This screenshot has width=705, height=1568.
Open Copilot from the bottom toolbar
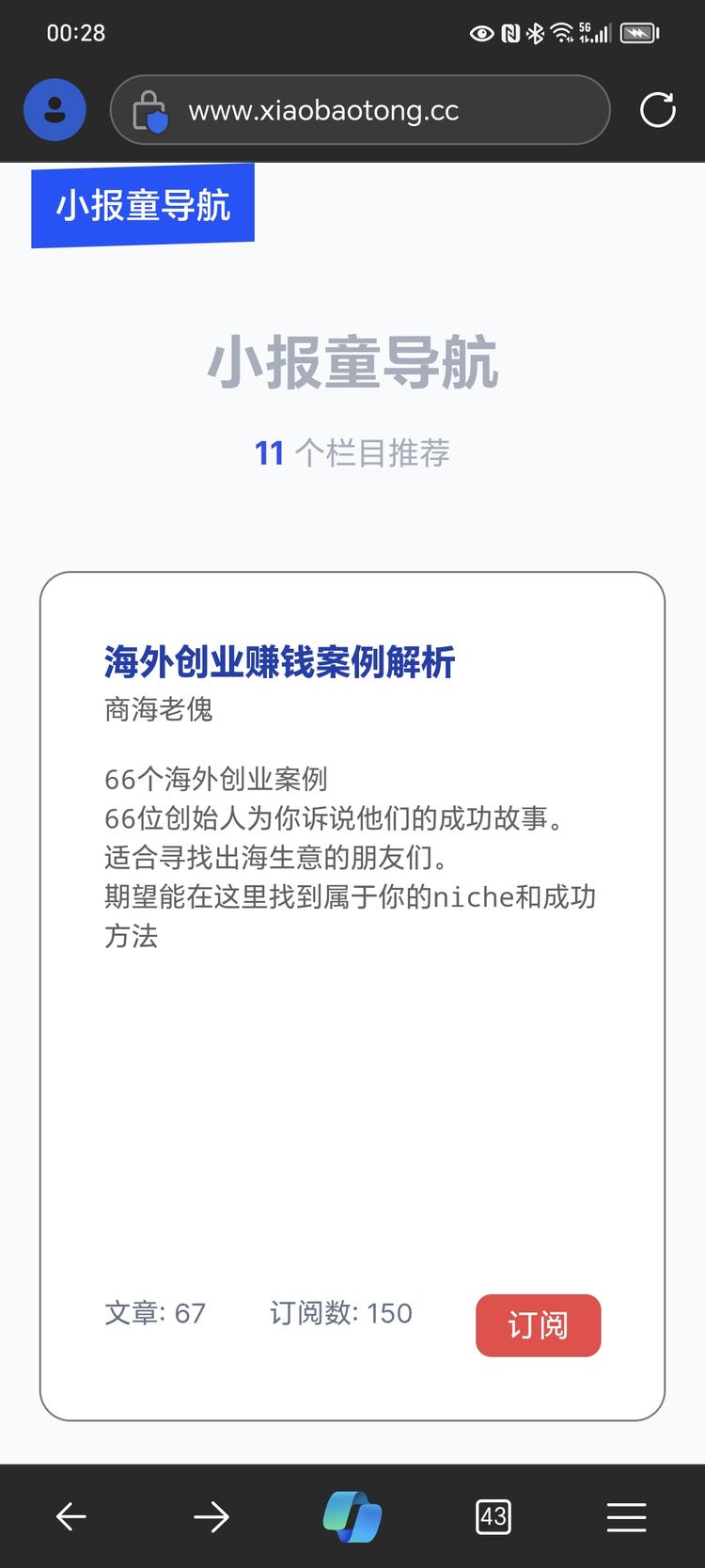pyautogui.click(x=352, y=1516)
